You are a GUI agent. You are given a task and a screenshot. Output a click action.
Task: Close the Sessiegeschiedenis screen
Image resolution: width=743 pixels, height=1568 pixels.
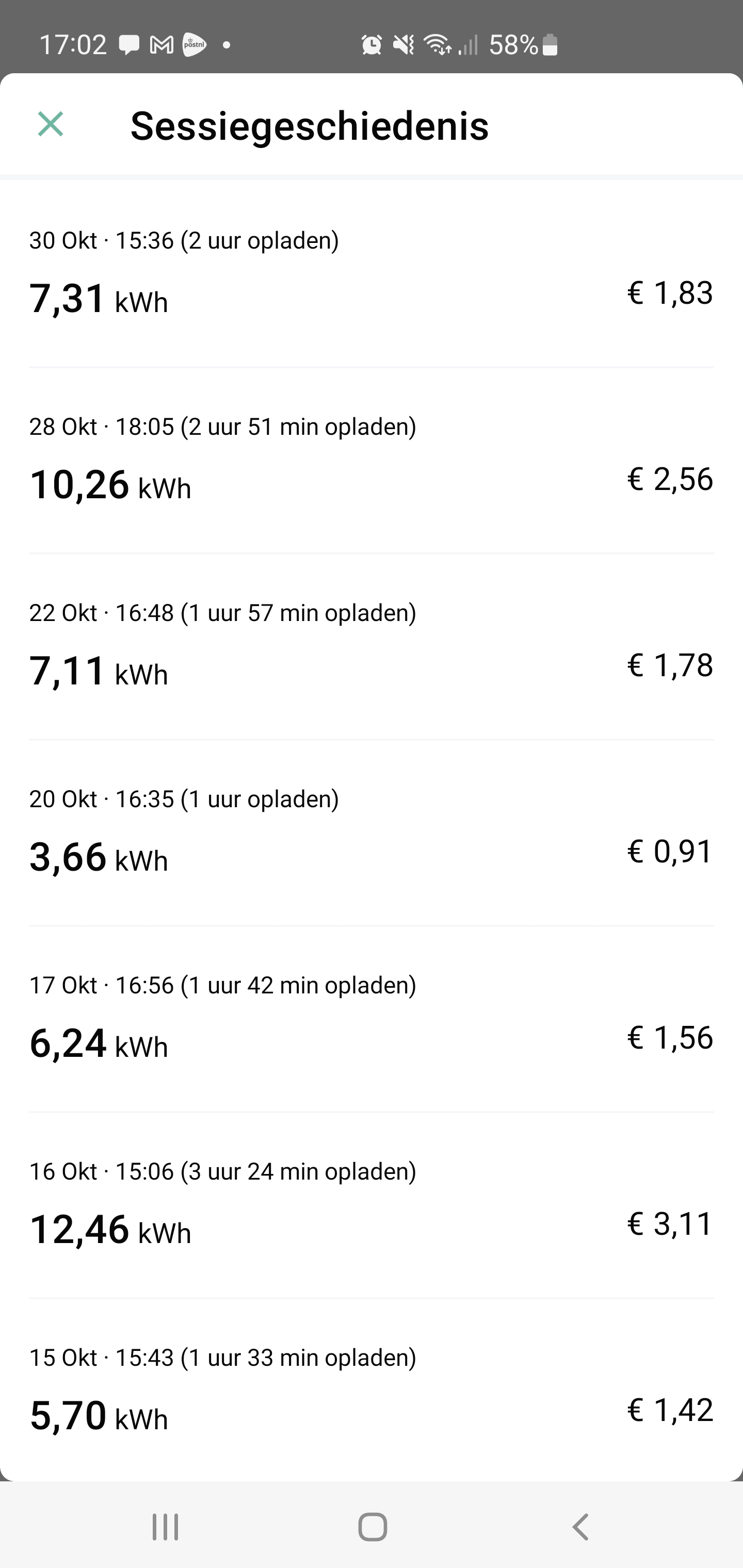click(51, 124)
